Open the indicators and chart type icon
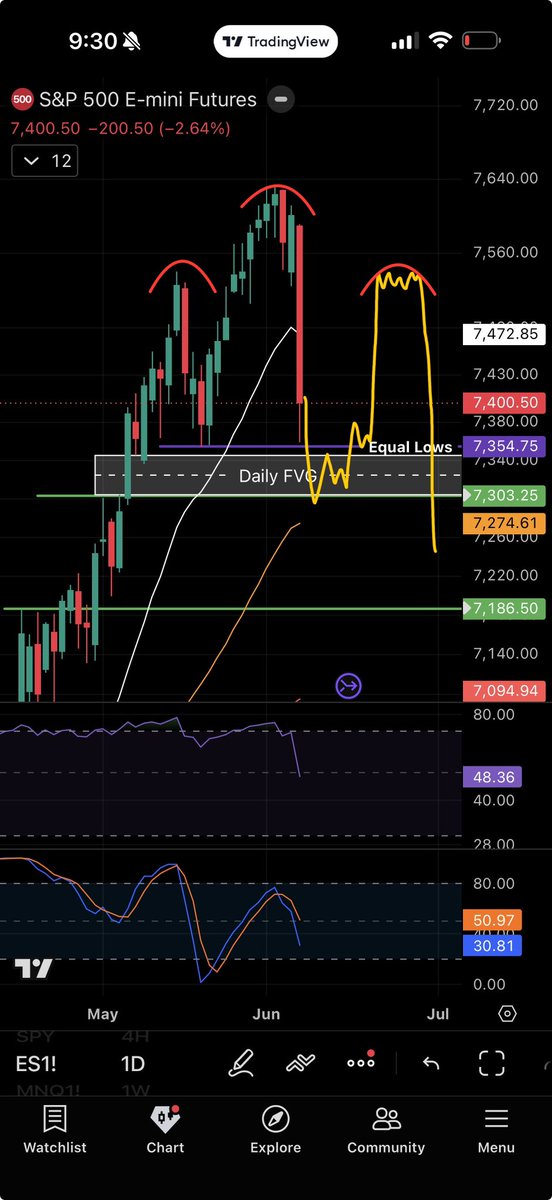Image resolution: width=552 pixels, height=1200 pixels. click(x=301, y=1063)
